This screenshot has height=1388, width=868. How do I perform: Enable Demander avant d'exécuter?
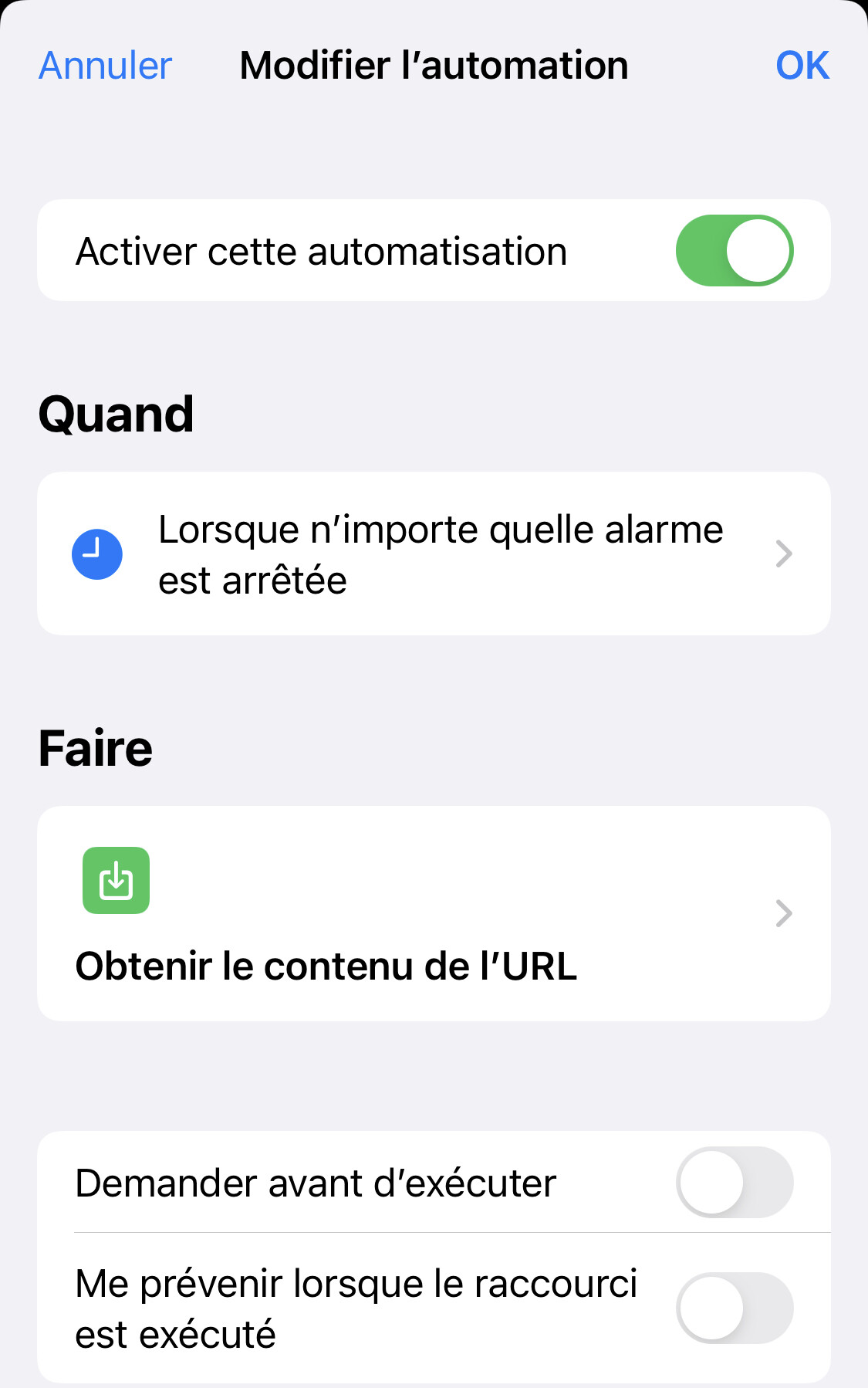[x=734, y=1183]
